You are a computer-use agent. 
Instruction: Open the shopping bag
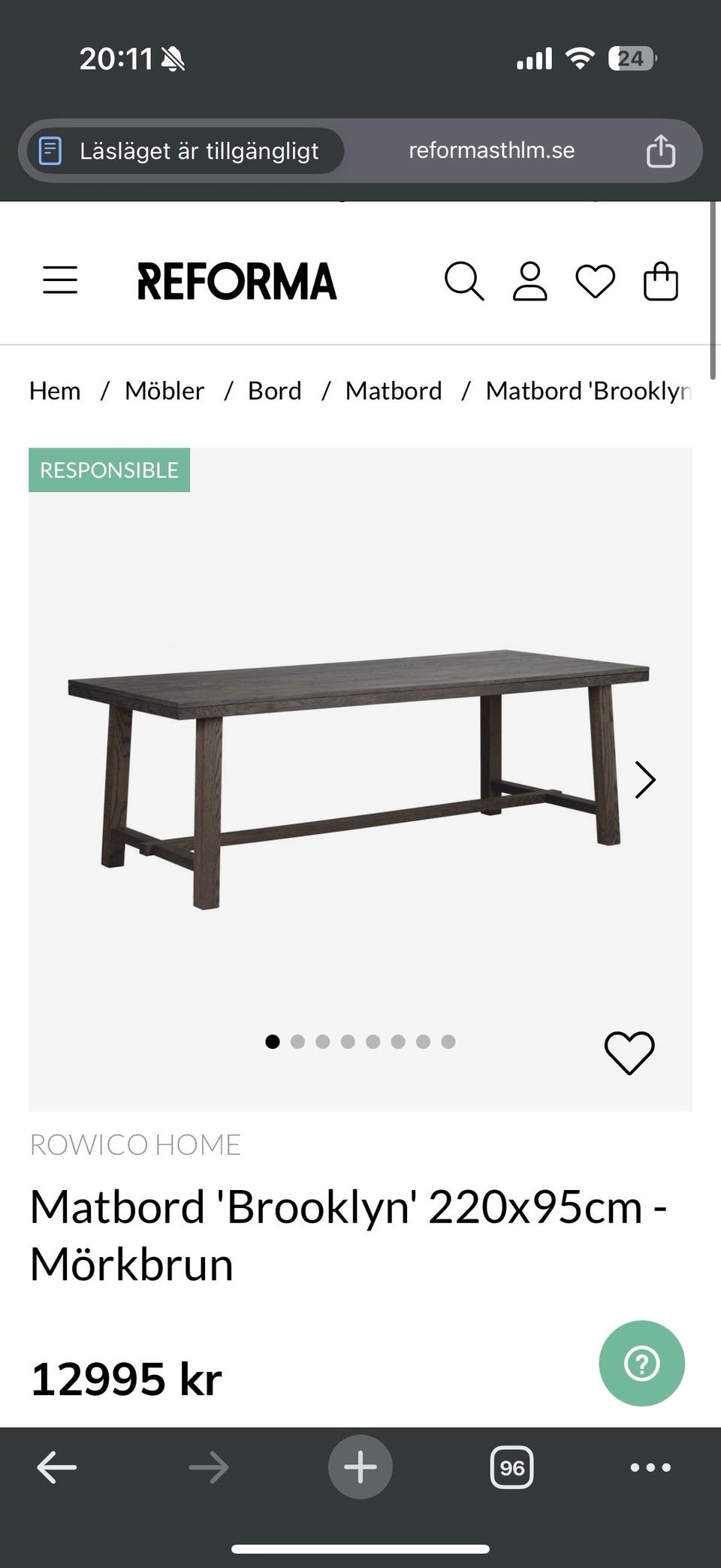(x=661, y=282)
